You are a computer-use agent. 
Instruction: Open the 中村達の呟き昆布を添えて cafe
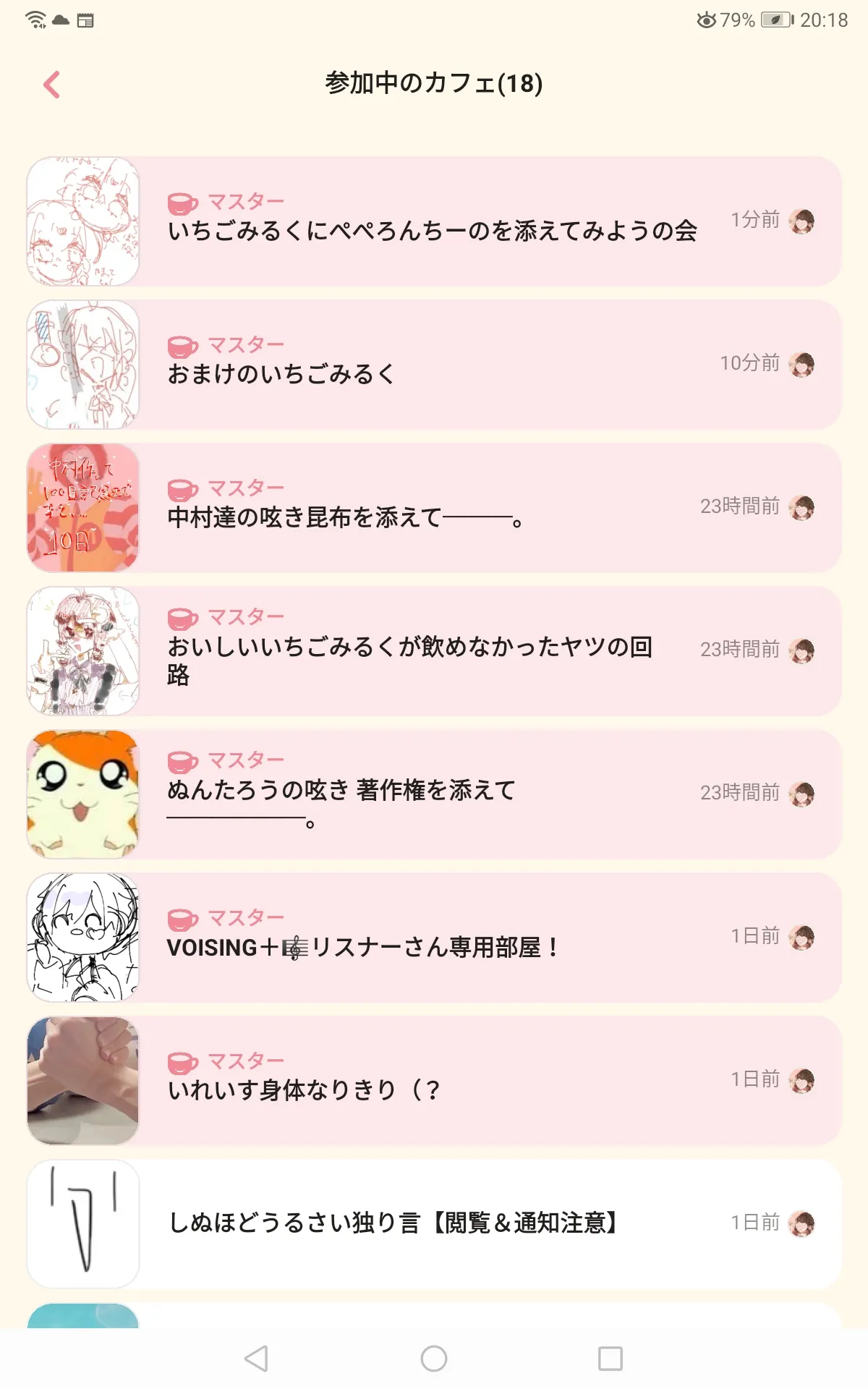click(x=434, y=508)
